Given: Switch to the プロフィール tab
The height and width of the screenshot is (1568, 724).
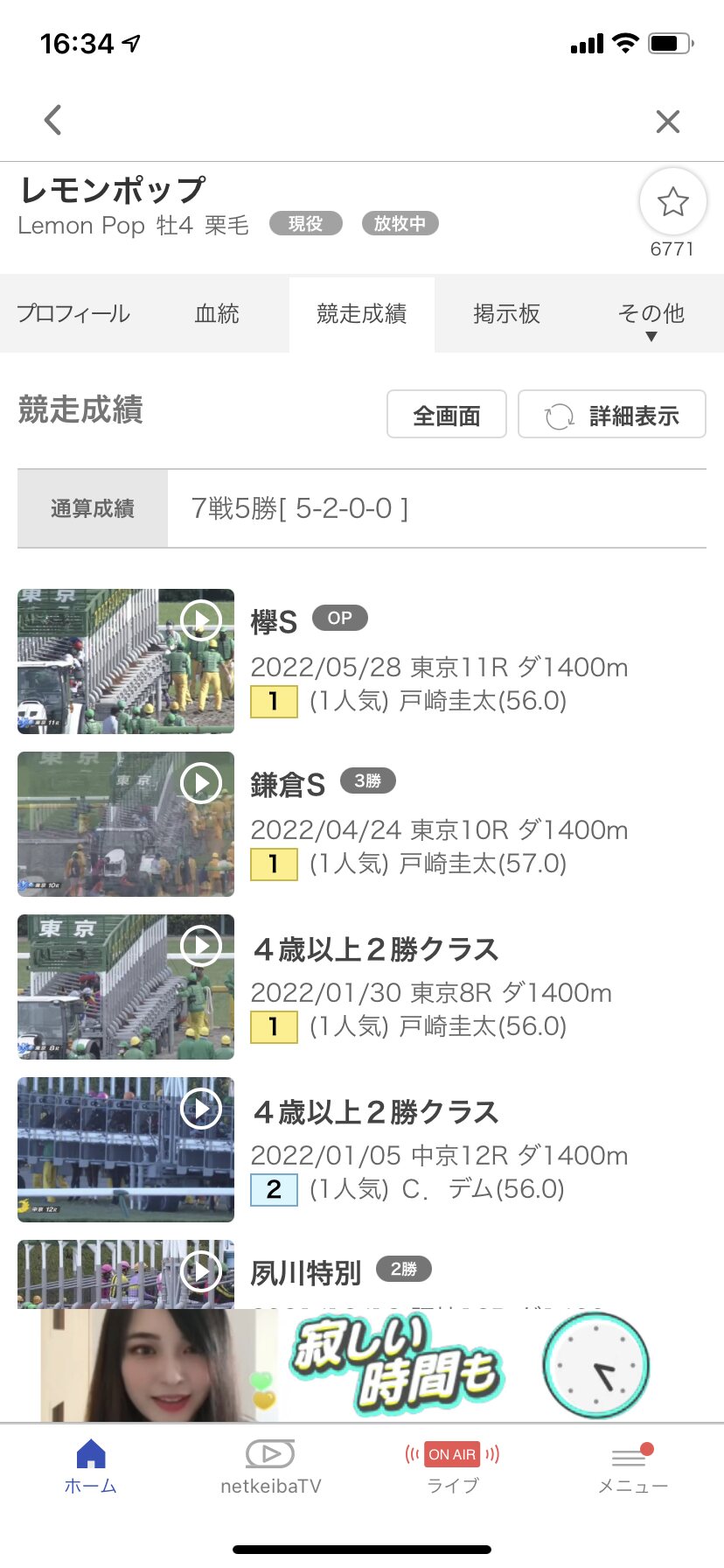Looking at the screenshot, I should click(73, 314).
